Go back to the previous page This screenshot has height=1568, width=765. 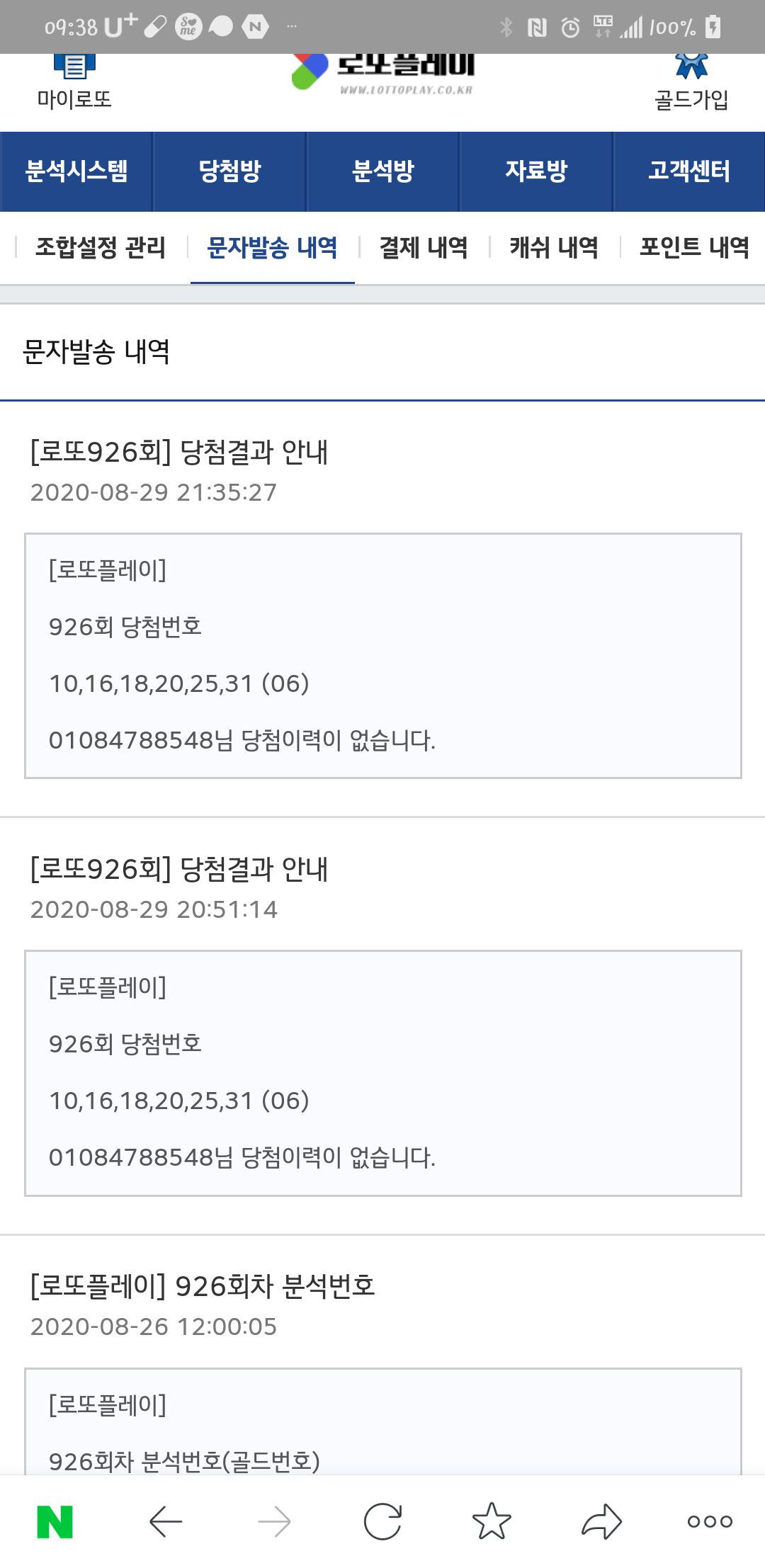pos(166,1521)
